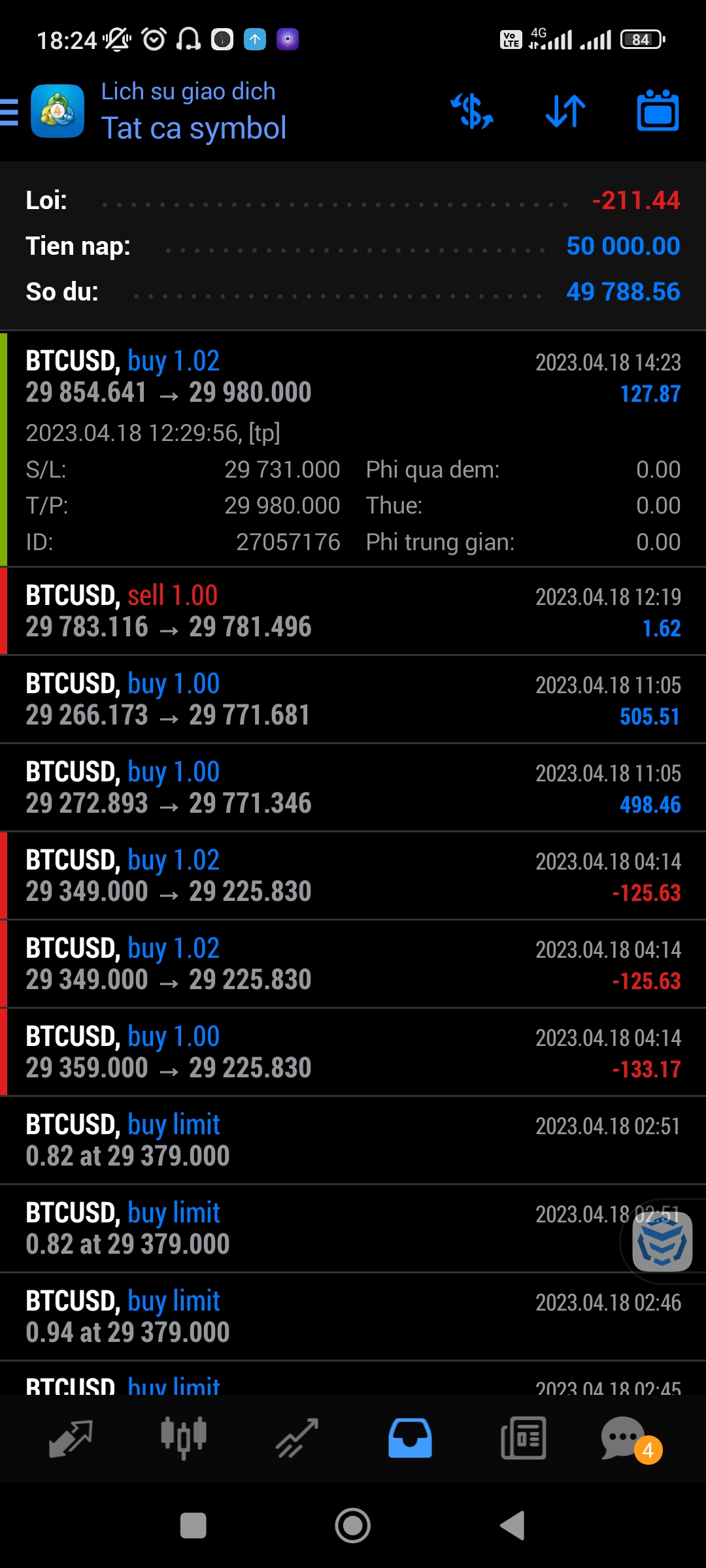Expand the buy trade with 498.46 profit
The height and width of the screenshot is (1568, 706).
(x=353, y=788)
